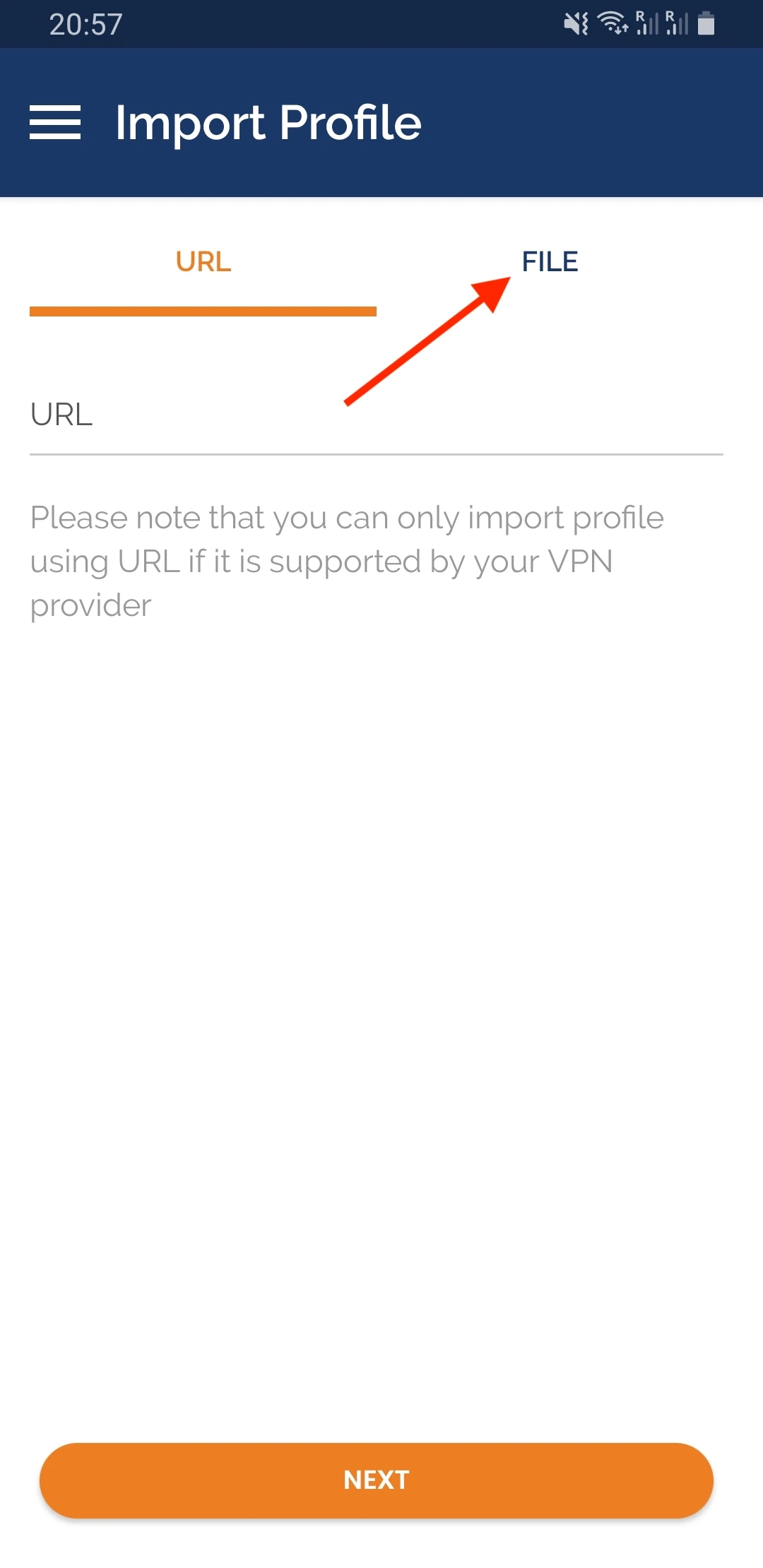
Task: Tap the NEXT button
Action: [376, 1480]
